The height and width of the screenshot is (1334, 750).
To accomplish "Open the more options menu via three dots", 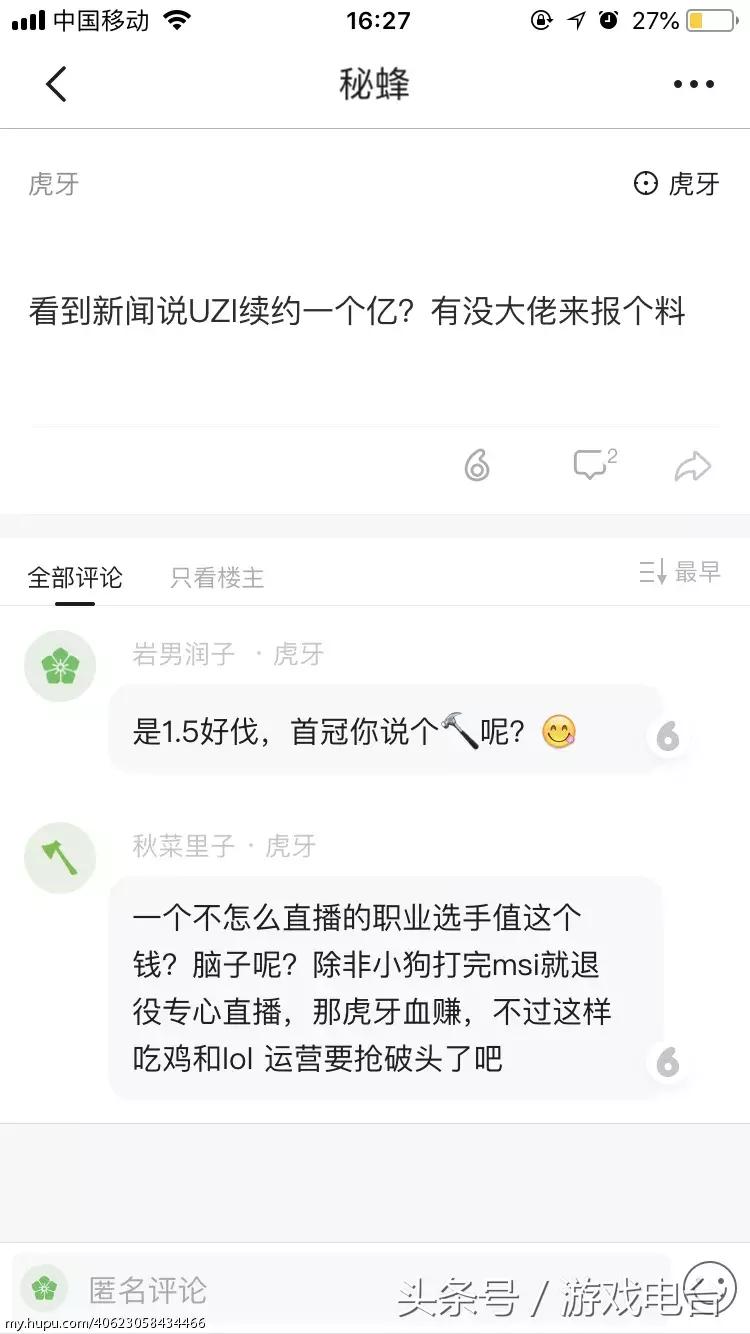I will pos(694,84).
